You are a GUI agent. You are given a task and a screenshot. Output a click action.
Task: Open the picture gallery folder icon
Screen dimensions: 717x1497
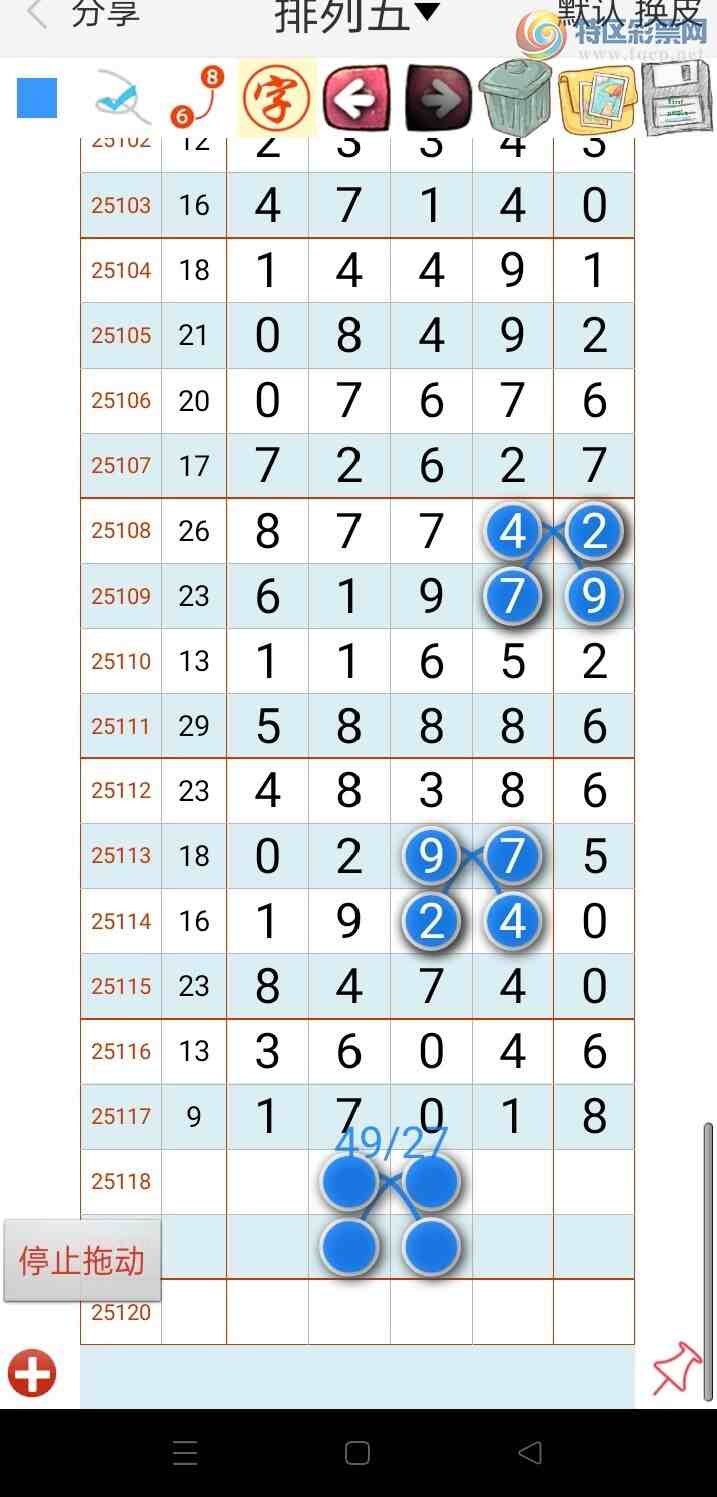click(597, 98)
